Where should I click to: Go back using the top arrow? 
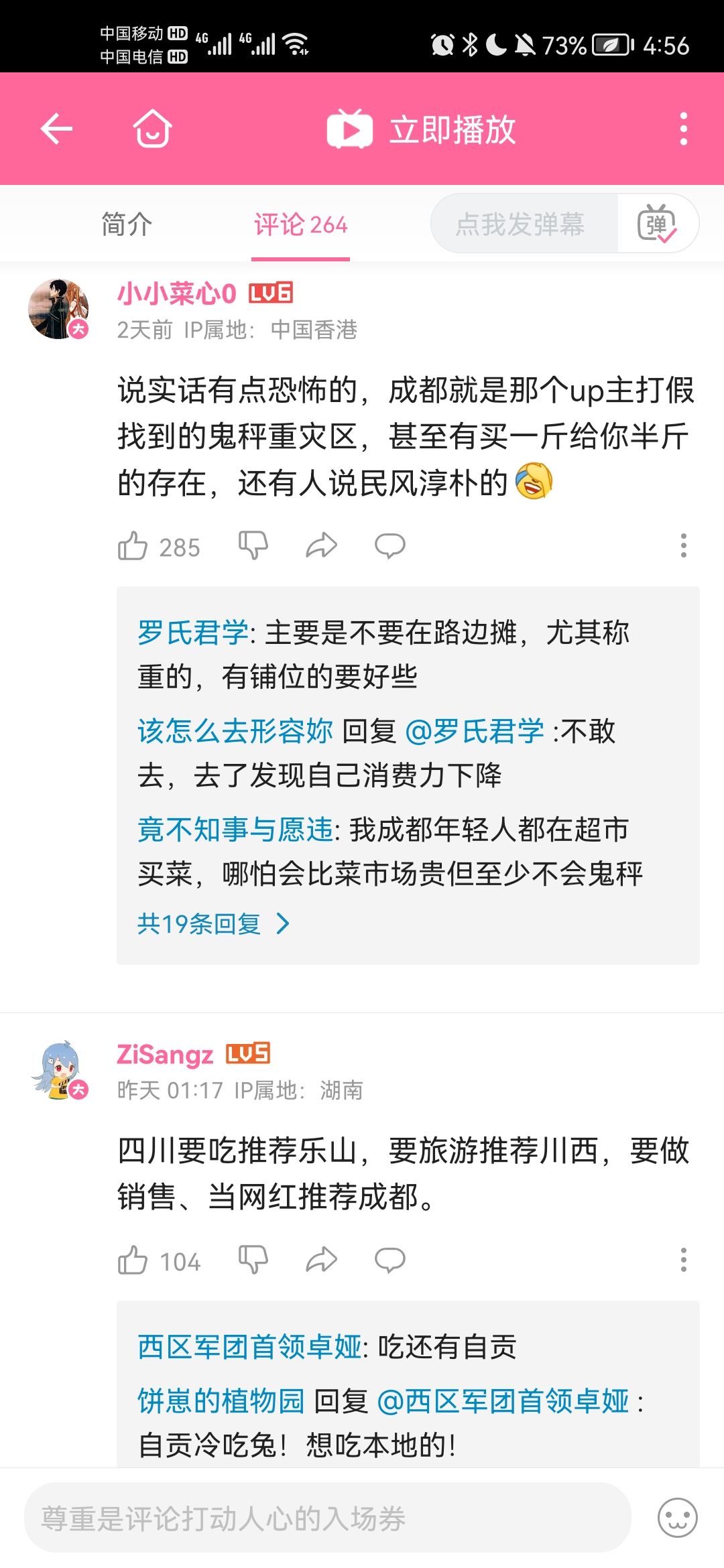click(56, 129)
